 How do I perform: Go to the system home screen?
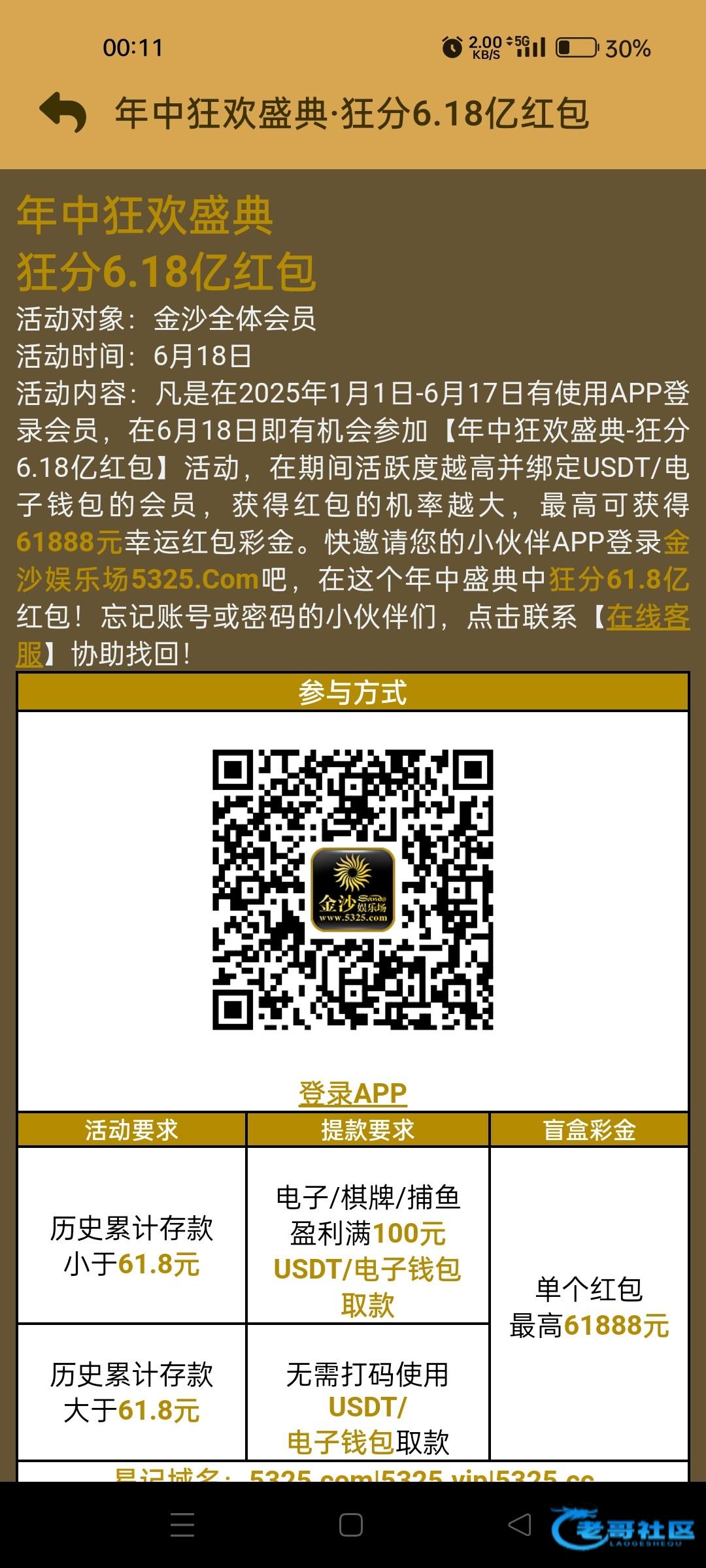351,1525
